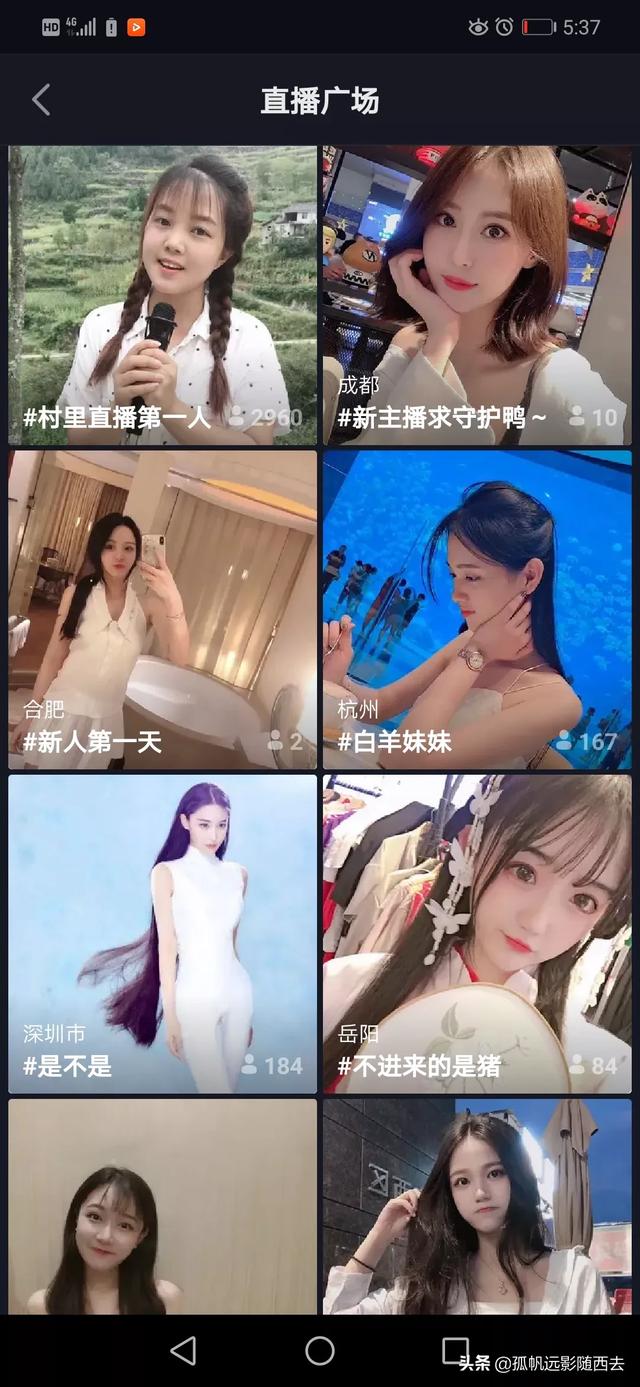Open the #白羊妹妹 stream from 杭州
Screen dimensions: 640x1387
coord(477,610)
